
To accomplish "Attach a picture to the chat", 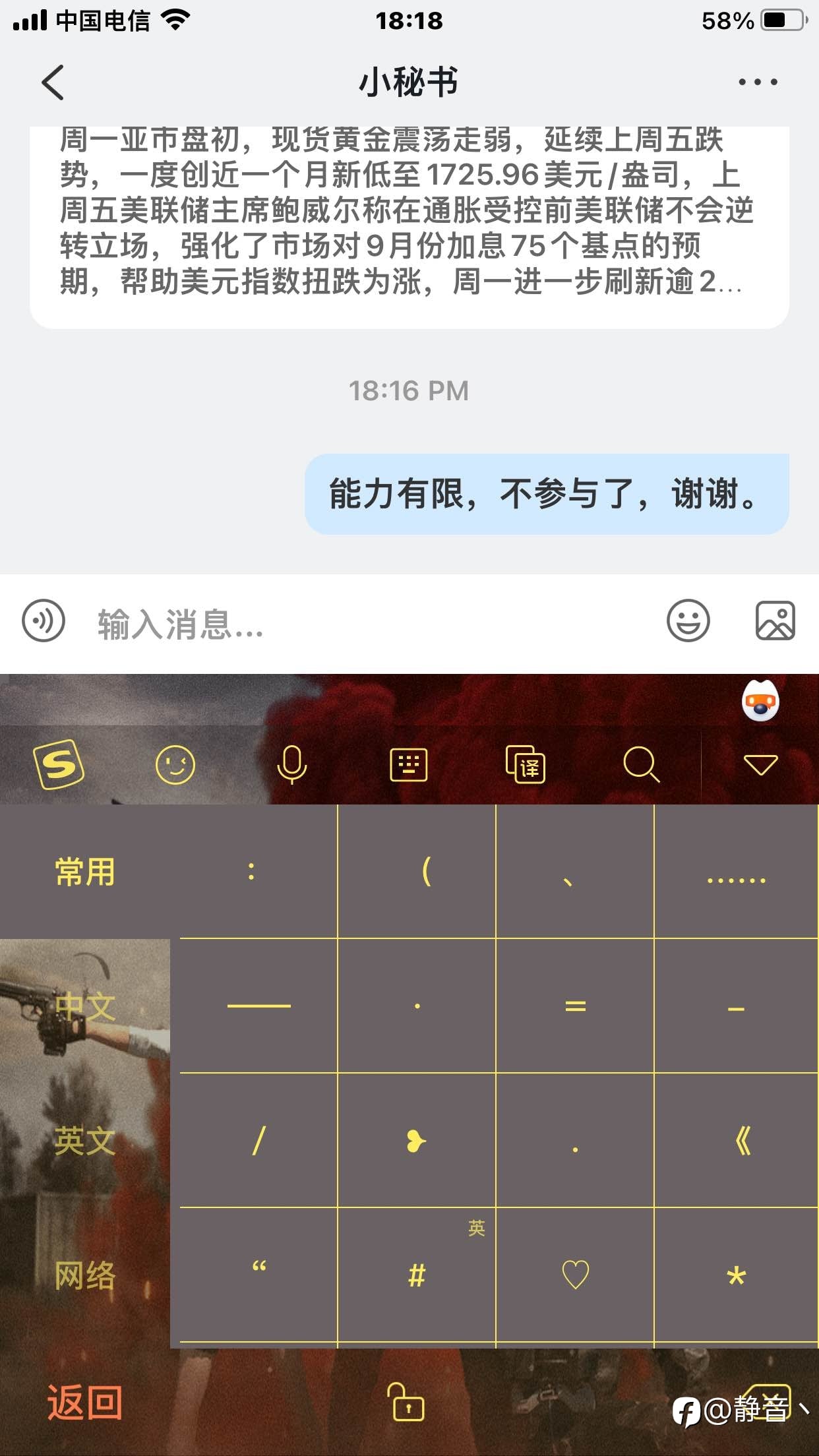I will 775,621.
